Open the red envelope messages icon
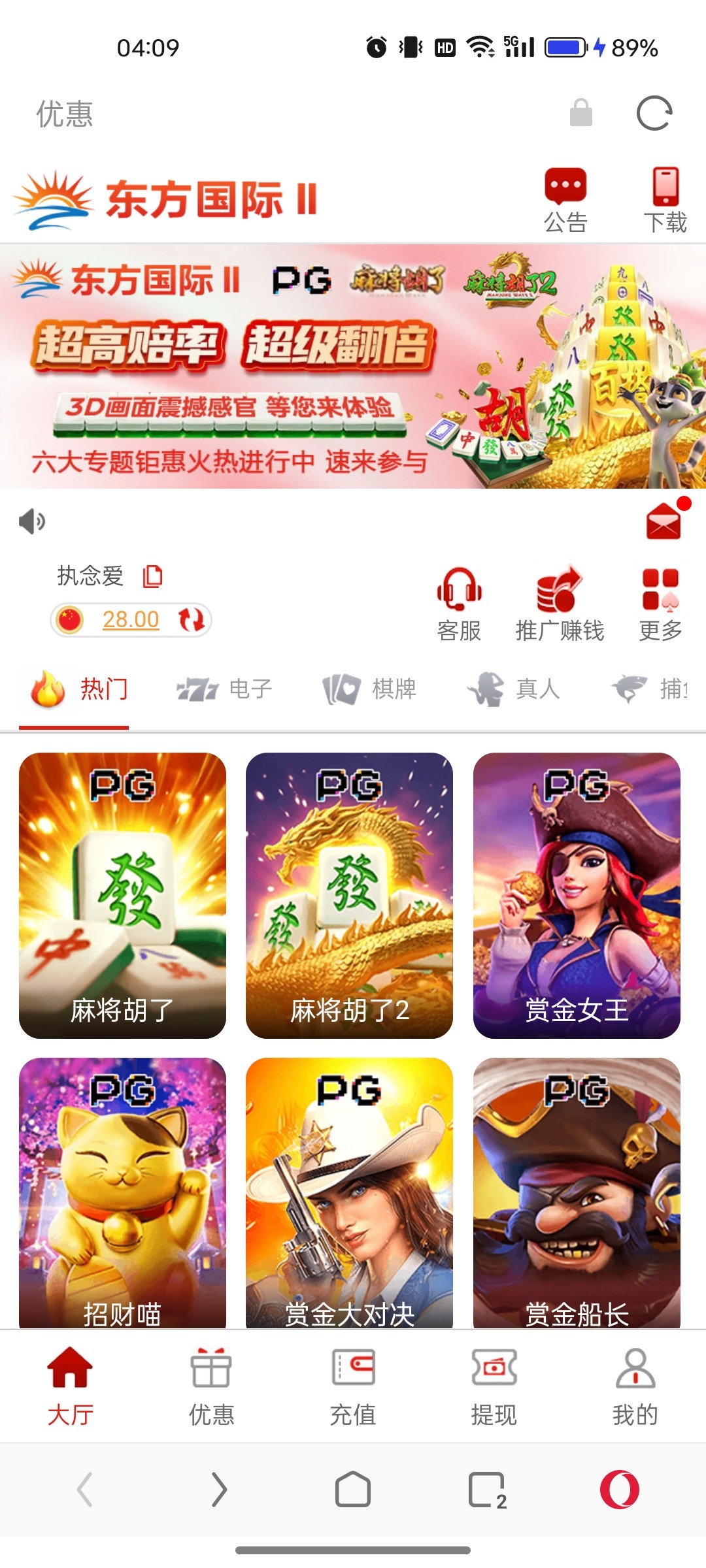The width and height of the screenshot is (706, 1568). tap(664, 521)
